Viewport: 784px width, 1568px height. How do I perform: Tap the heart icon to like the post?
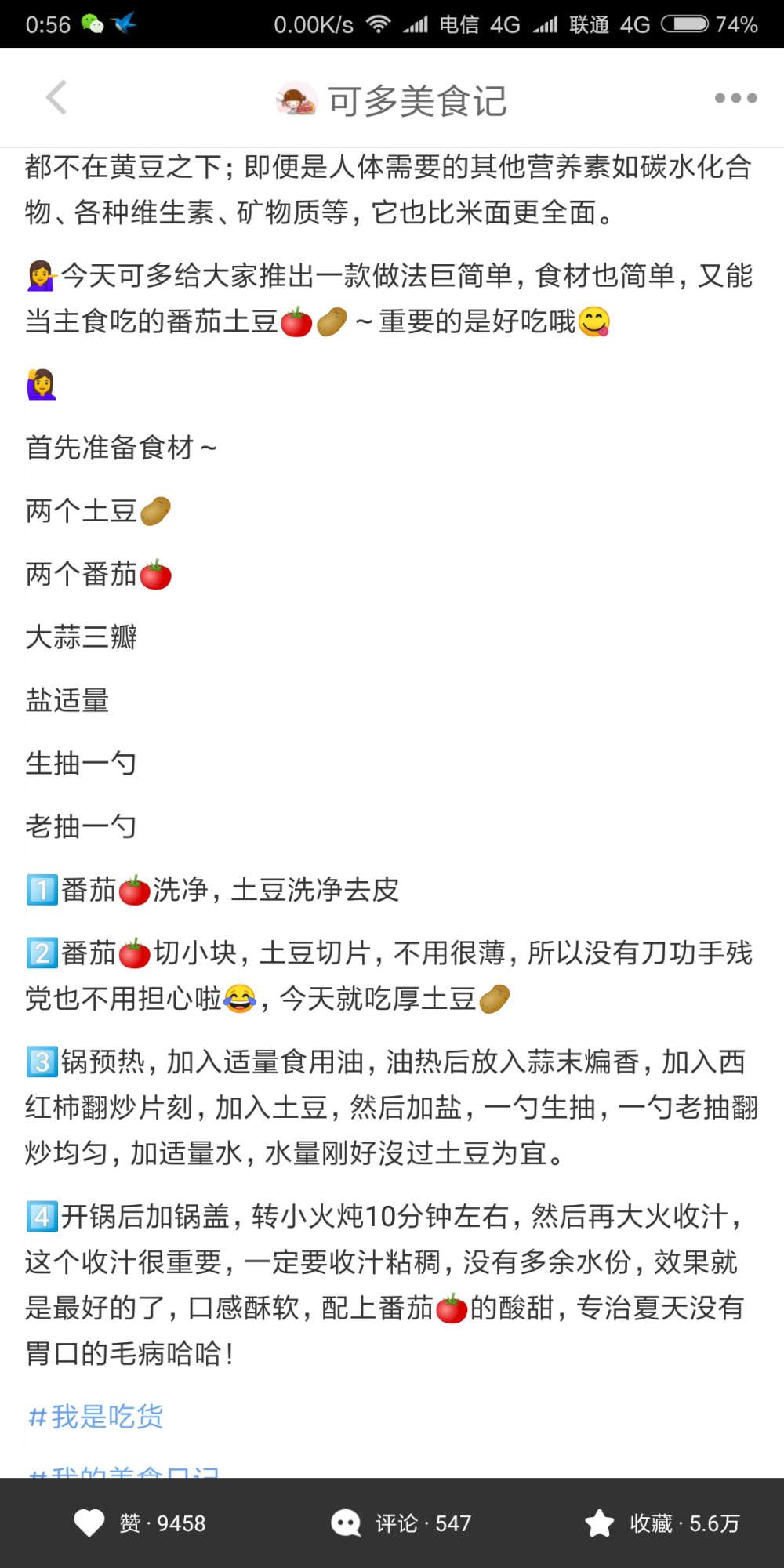click(89, 1522)
